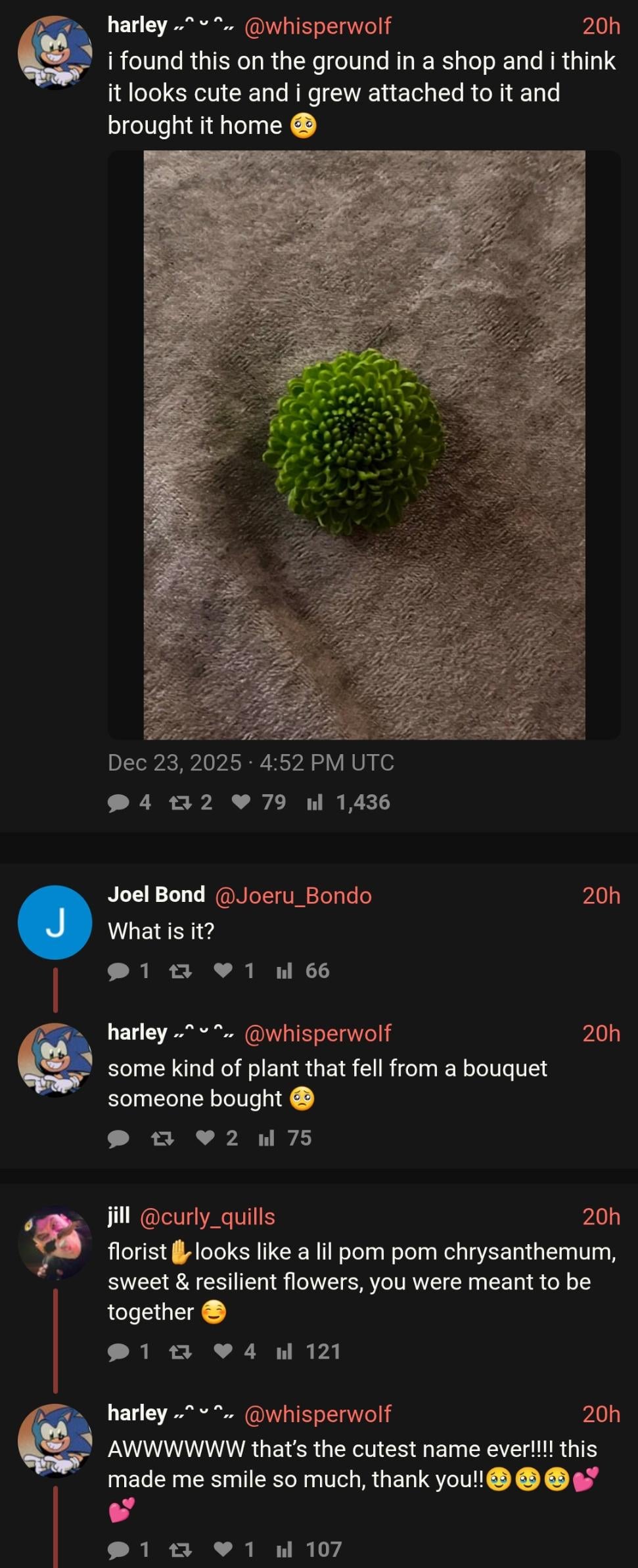Reply to Joel Bond's "What is it?" comment
Viewport: 638px width, 1568px height.
click(x=119, y=971)
